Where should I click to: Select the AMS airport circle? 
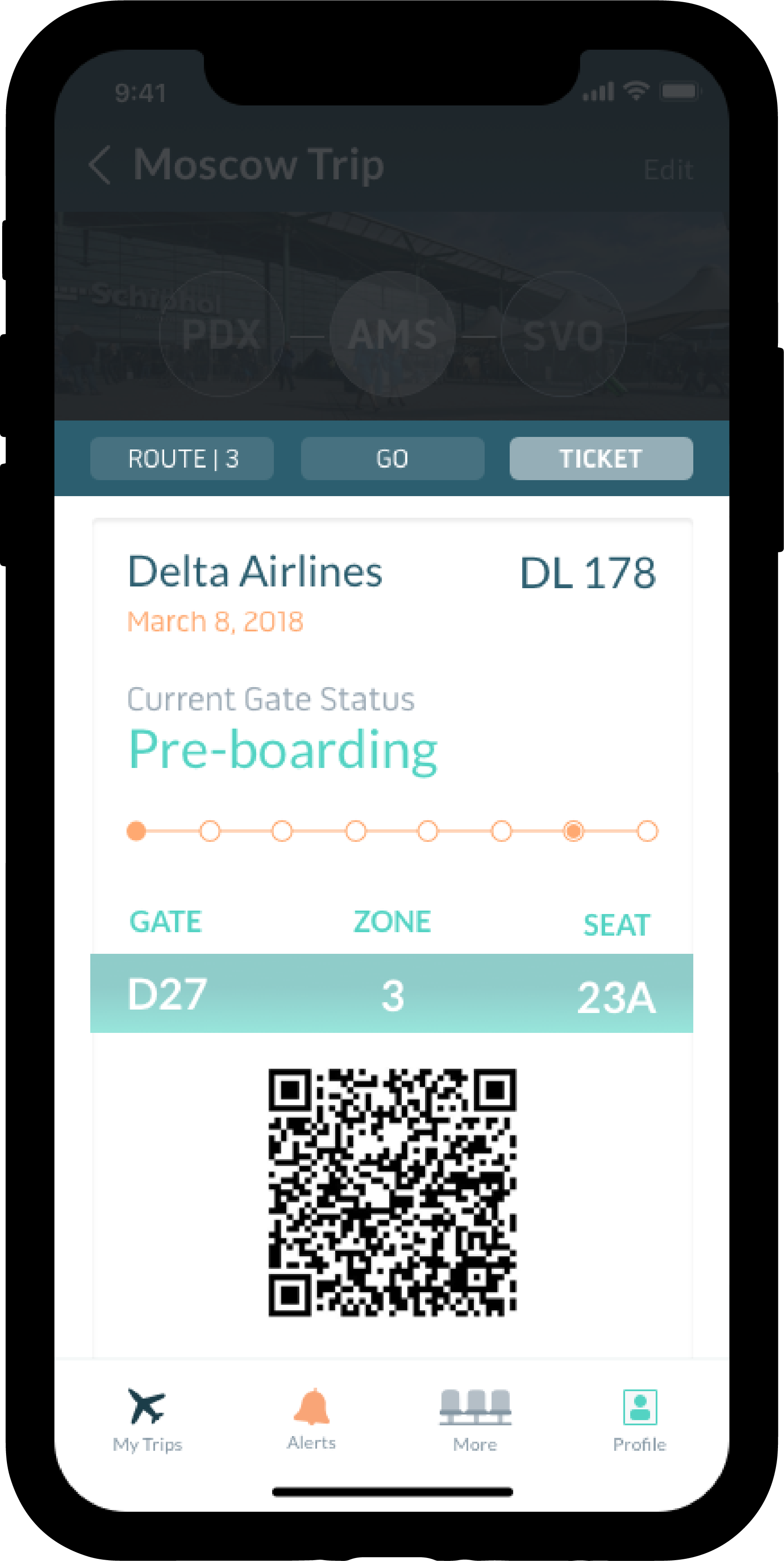pos(393,334)
